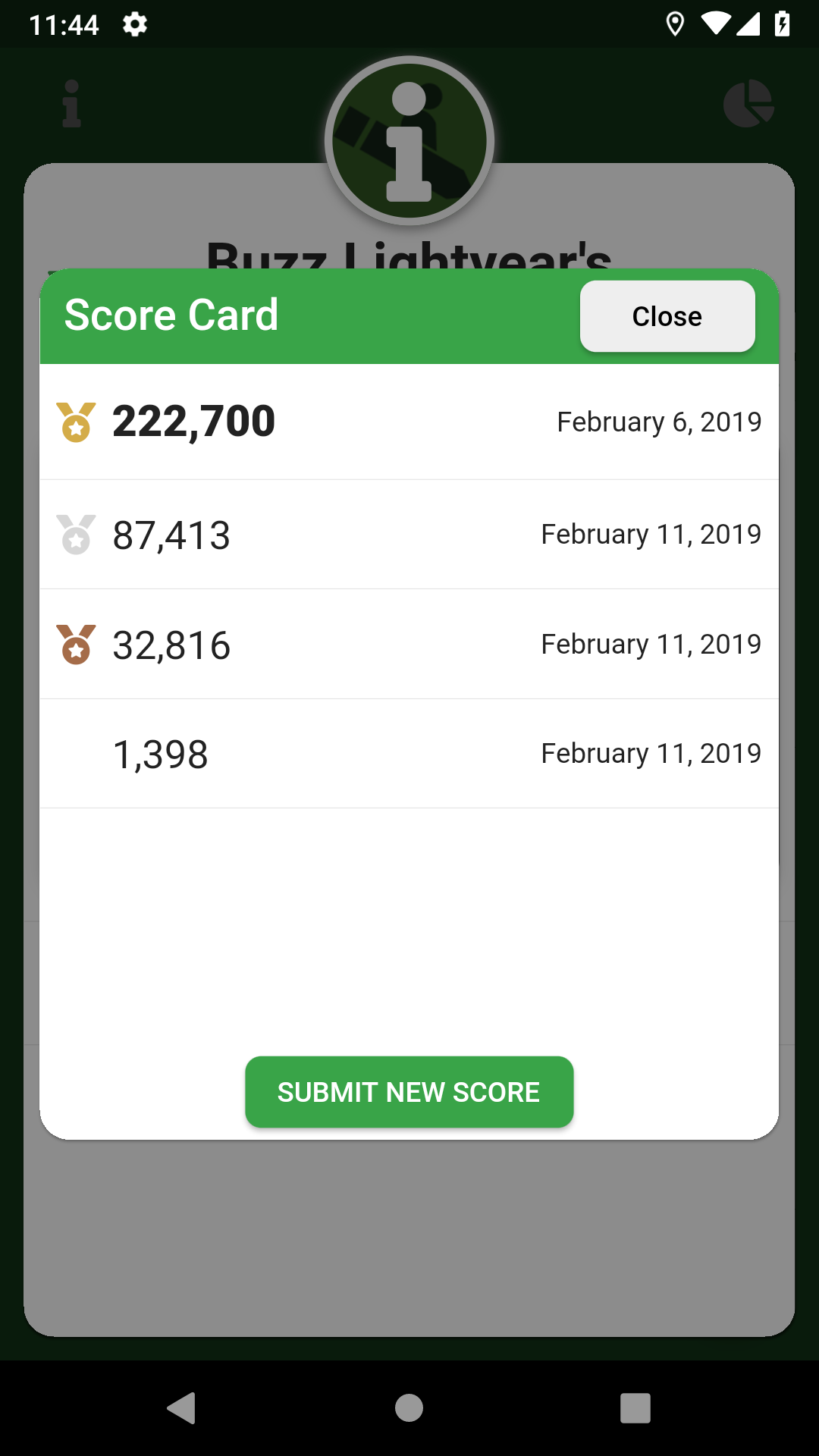Viewport: 819px width, 1456px height.
Task: Open the 222,700 score entry
Action: click(x=409, y=422)
